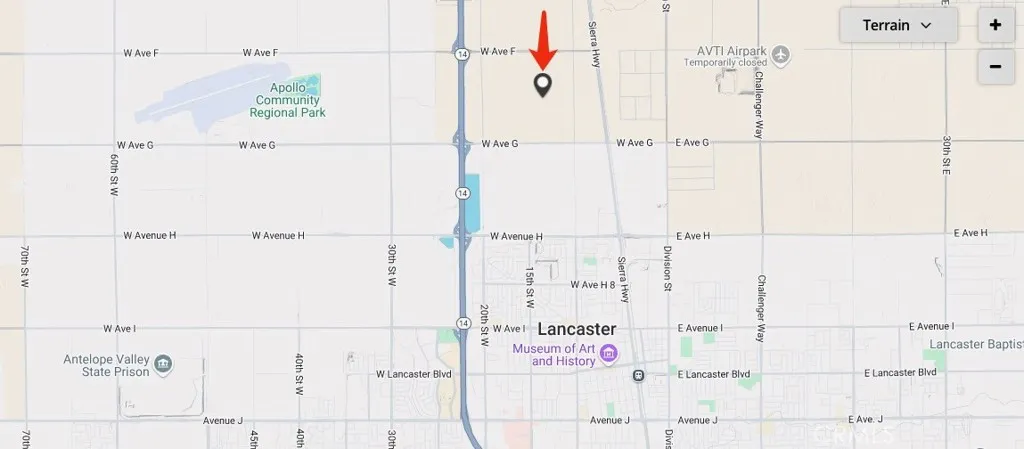
Task: Zoom in with the plus button
Action: (995, 25)
